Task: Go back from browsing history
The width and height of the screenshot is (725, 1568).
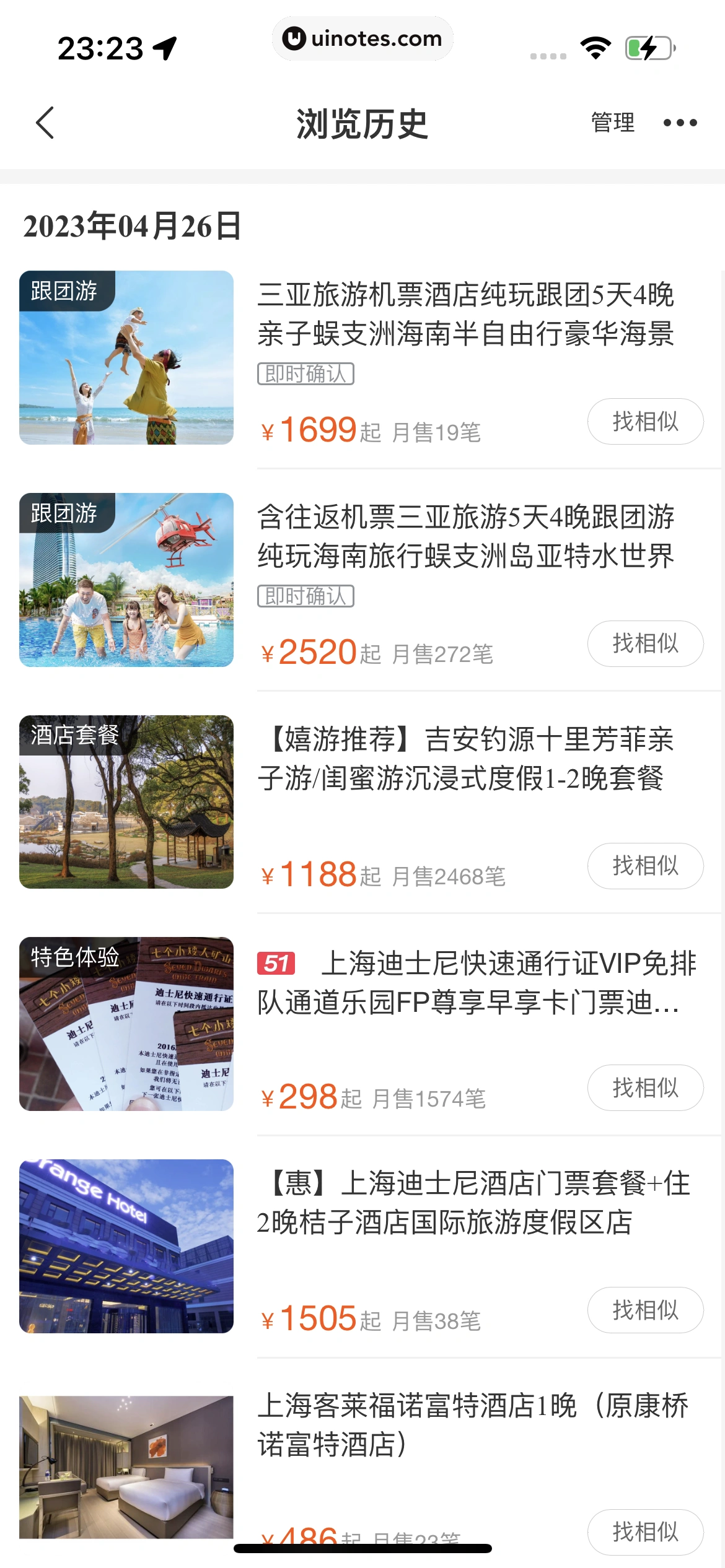Action: coord(45,123)
